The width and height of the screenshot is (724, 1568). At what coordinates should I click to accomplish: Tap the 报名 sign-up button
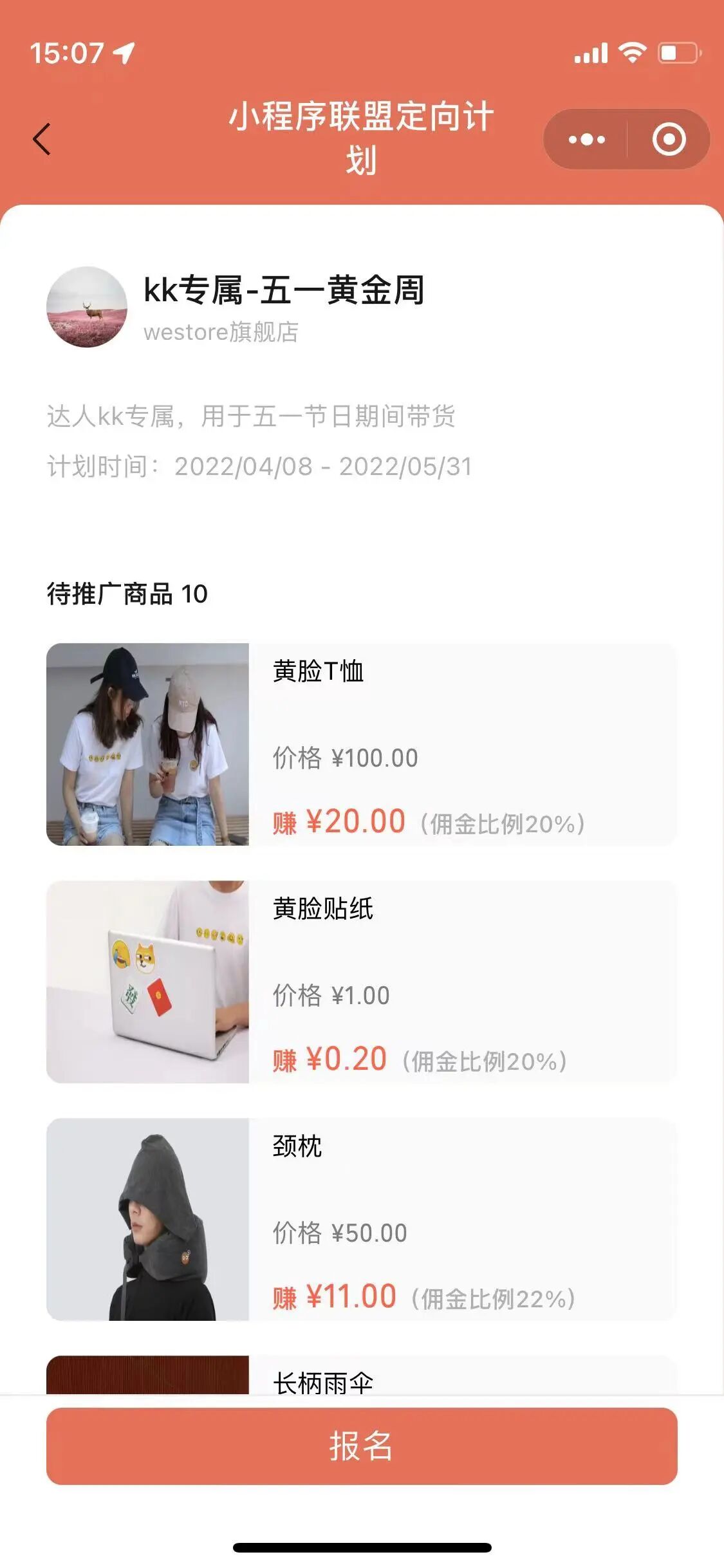(x=362, y=1446)
